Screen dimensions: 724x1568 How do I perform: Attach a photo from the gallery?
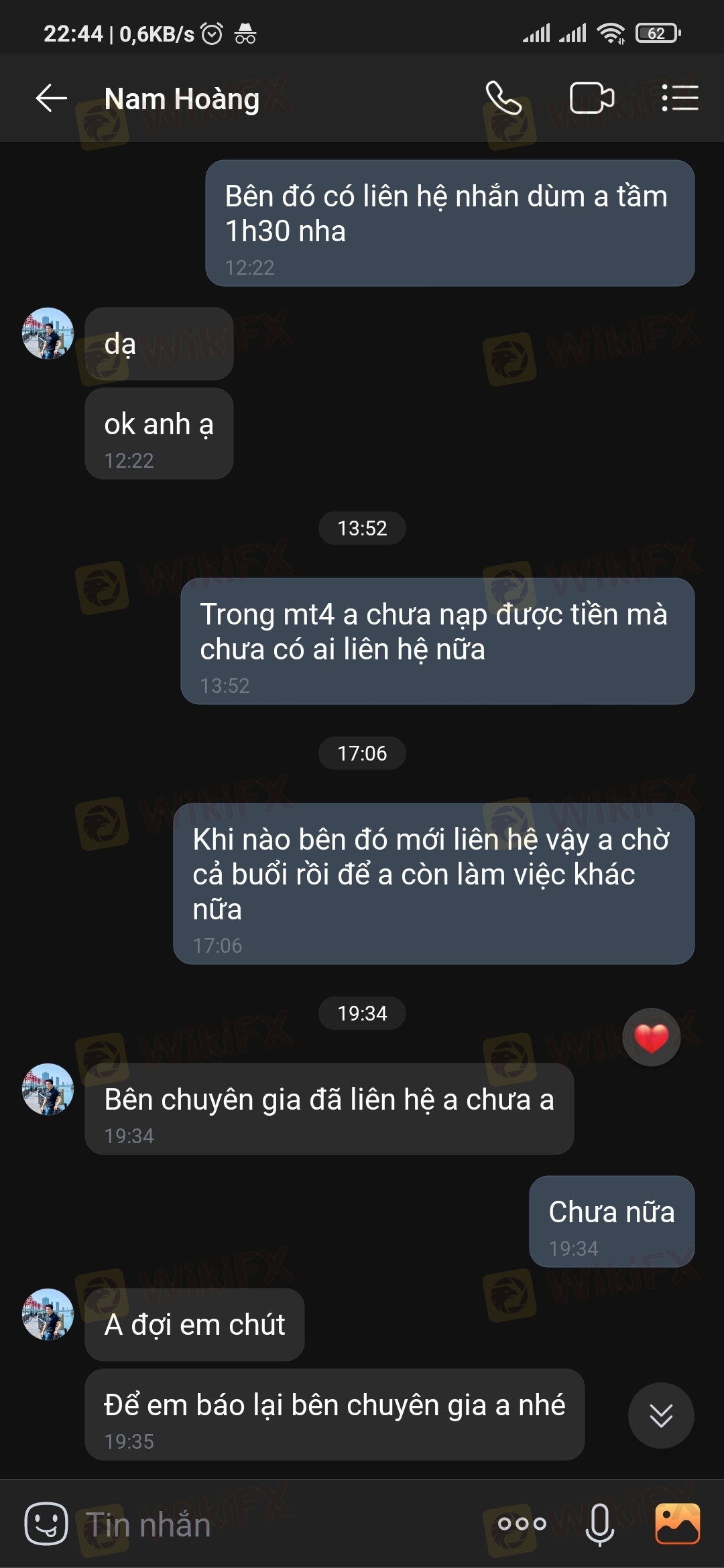677,1524
